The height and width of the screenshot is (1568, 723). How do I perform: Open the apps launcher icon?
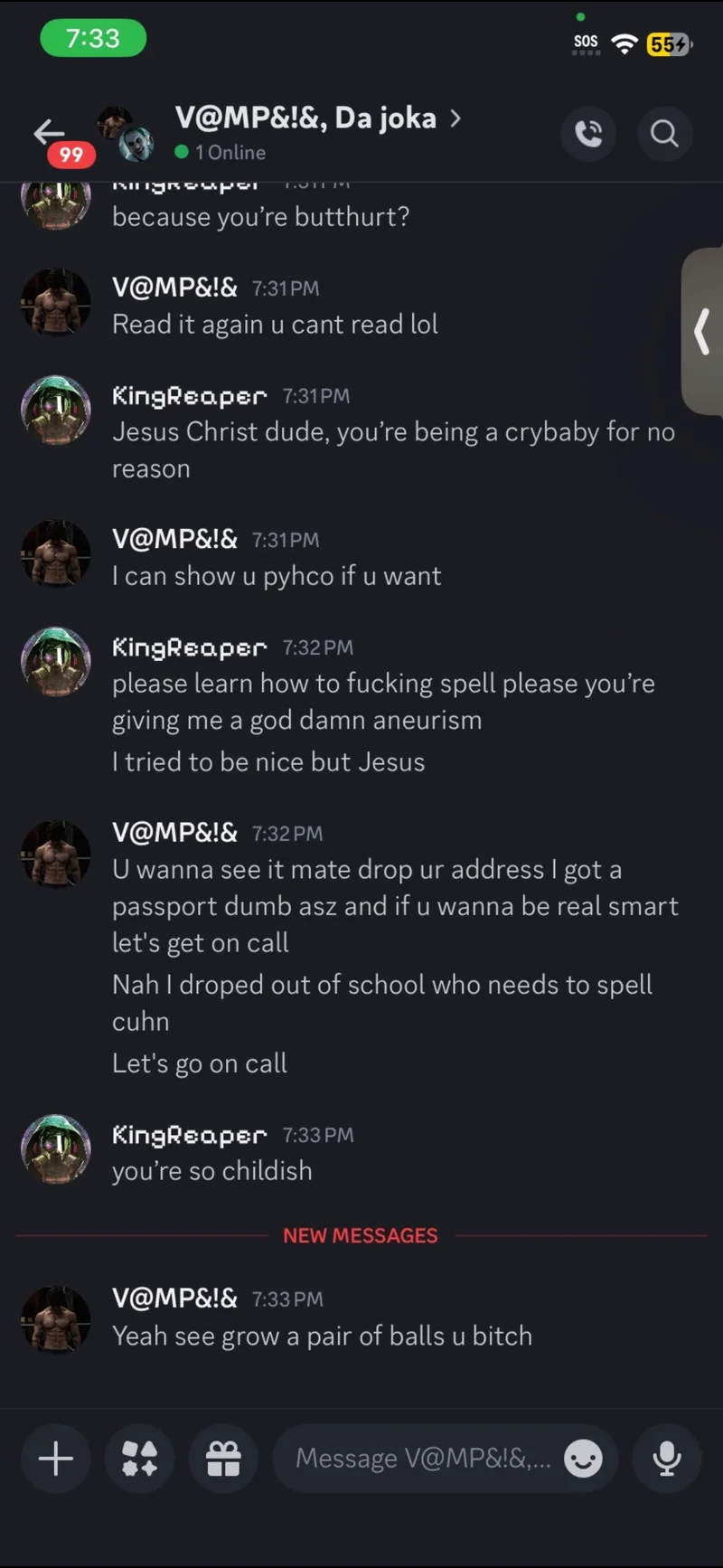click(139, 1458)
